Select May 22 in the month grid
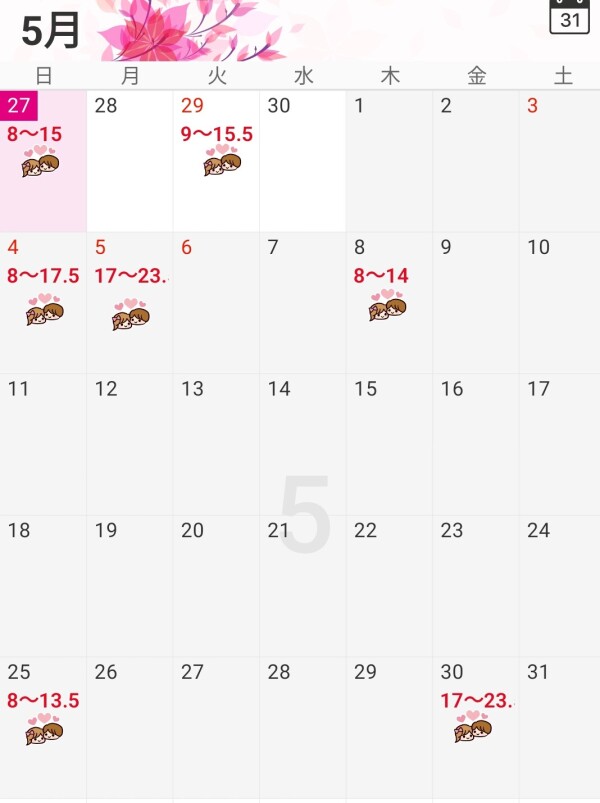Image resolution: width=600 pixels, height=803 pixels. [389, 585]
